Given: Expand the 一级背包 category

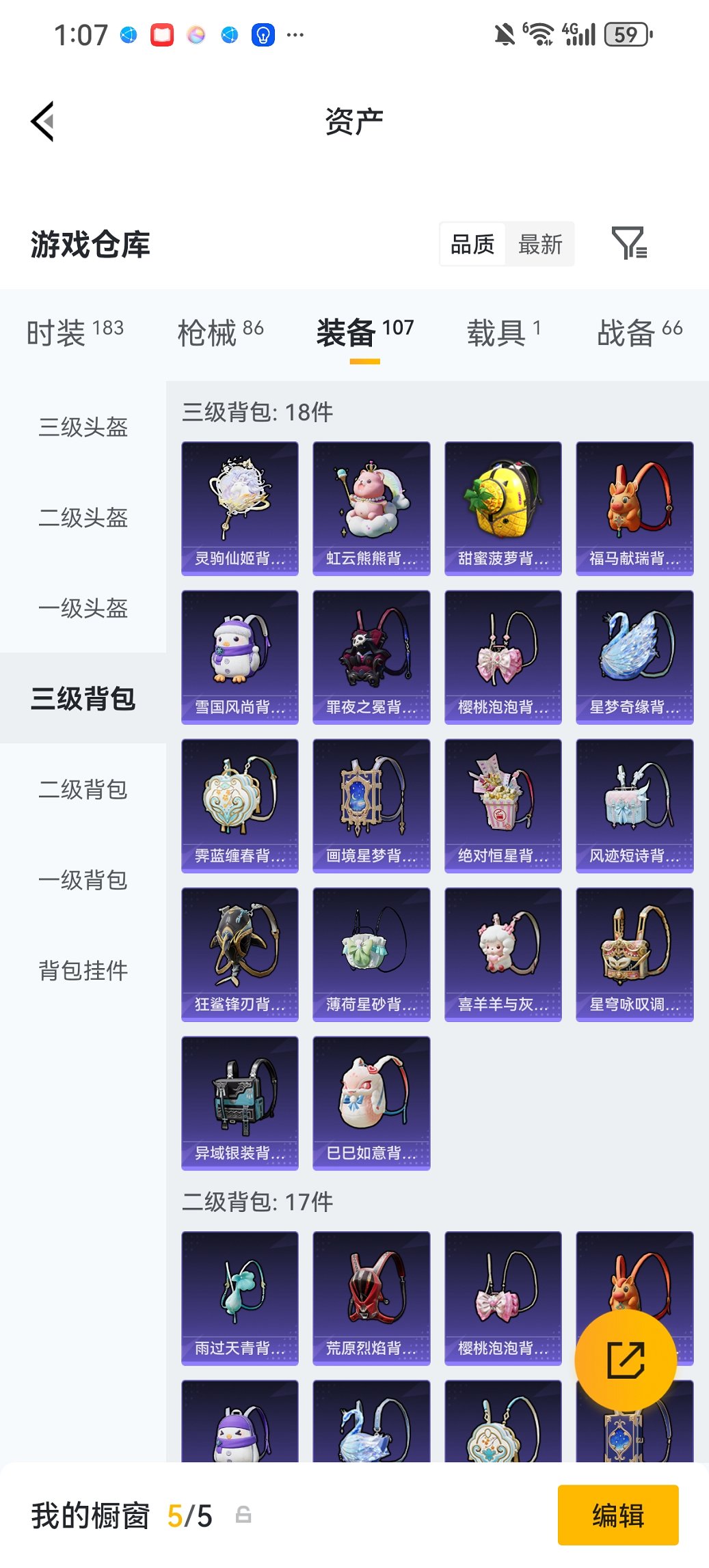Looking at the screenshot, I should pos(82,881).
